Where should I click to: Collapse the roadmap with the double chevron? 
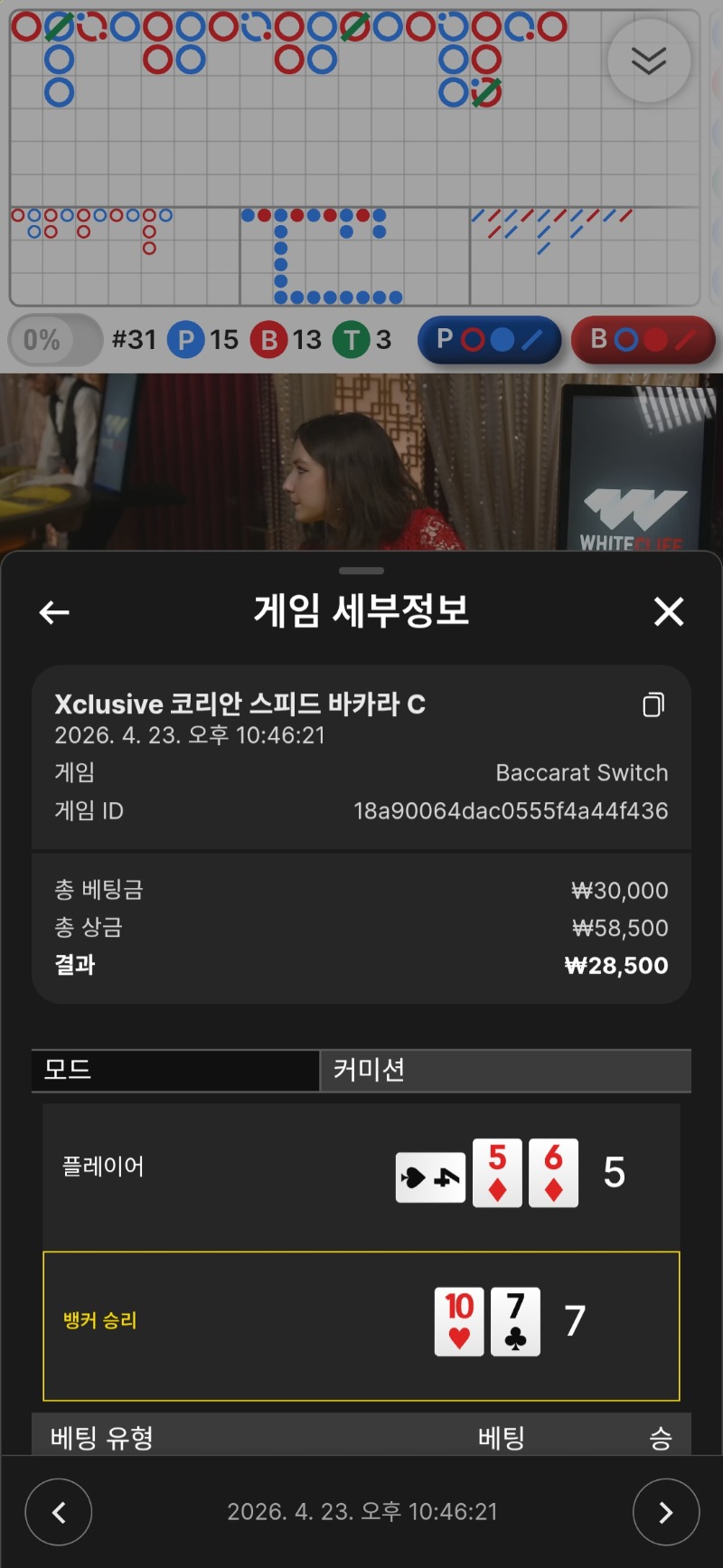pyautogui.click(x=649, y=61)
